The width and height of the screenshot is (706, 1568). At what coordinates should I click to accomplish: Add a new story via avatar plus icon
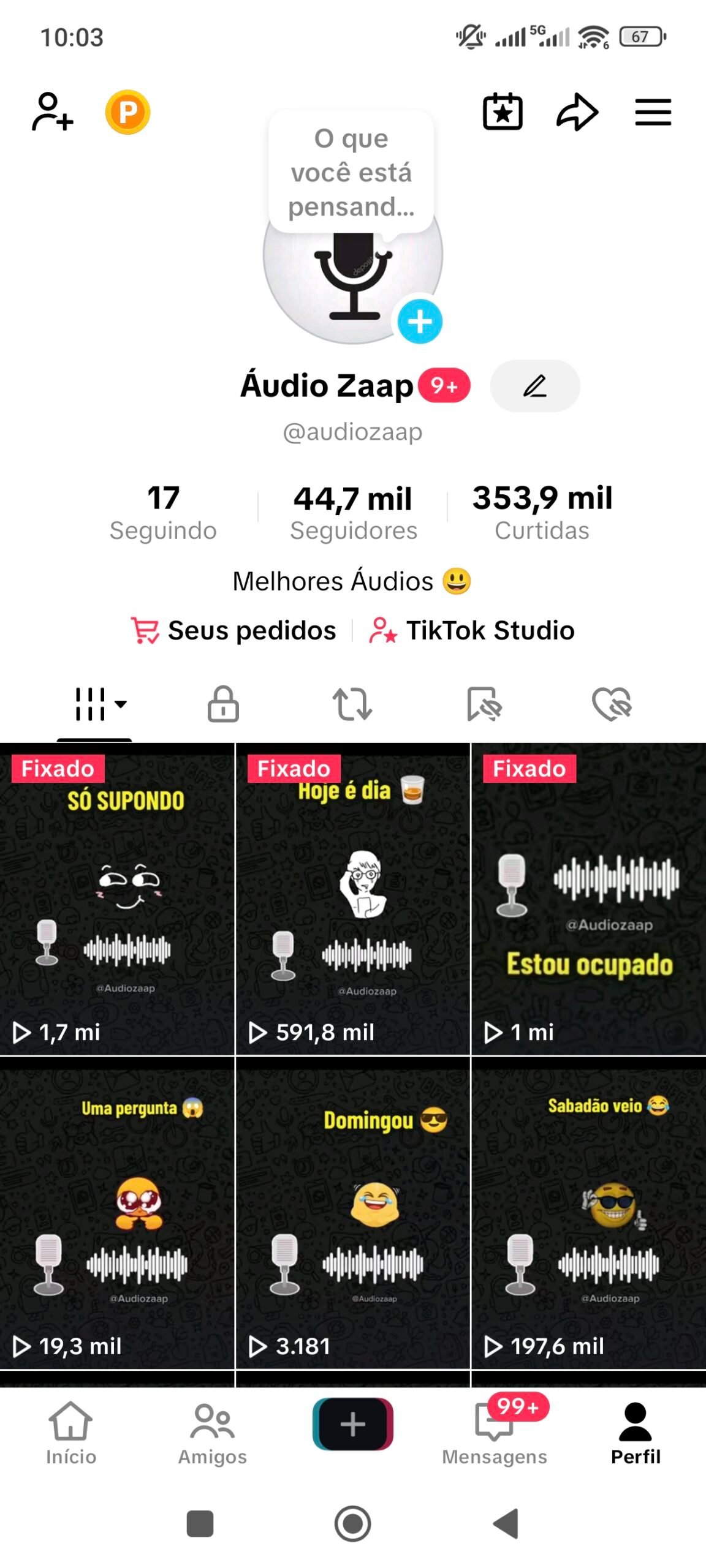(420, 321)
